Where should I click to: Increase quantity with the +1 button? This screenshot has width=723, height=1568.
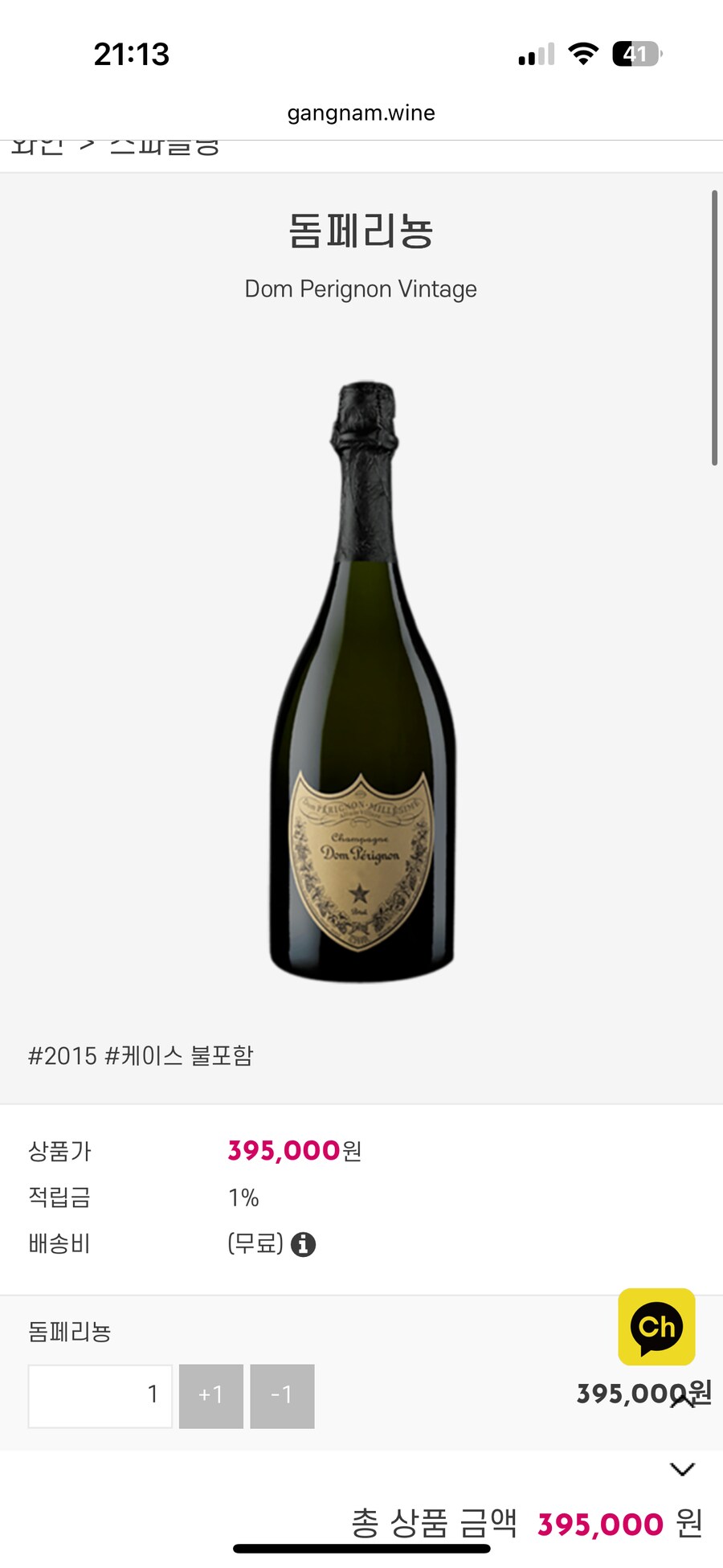(x=210, y=1396)
